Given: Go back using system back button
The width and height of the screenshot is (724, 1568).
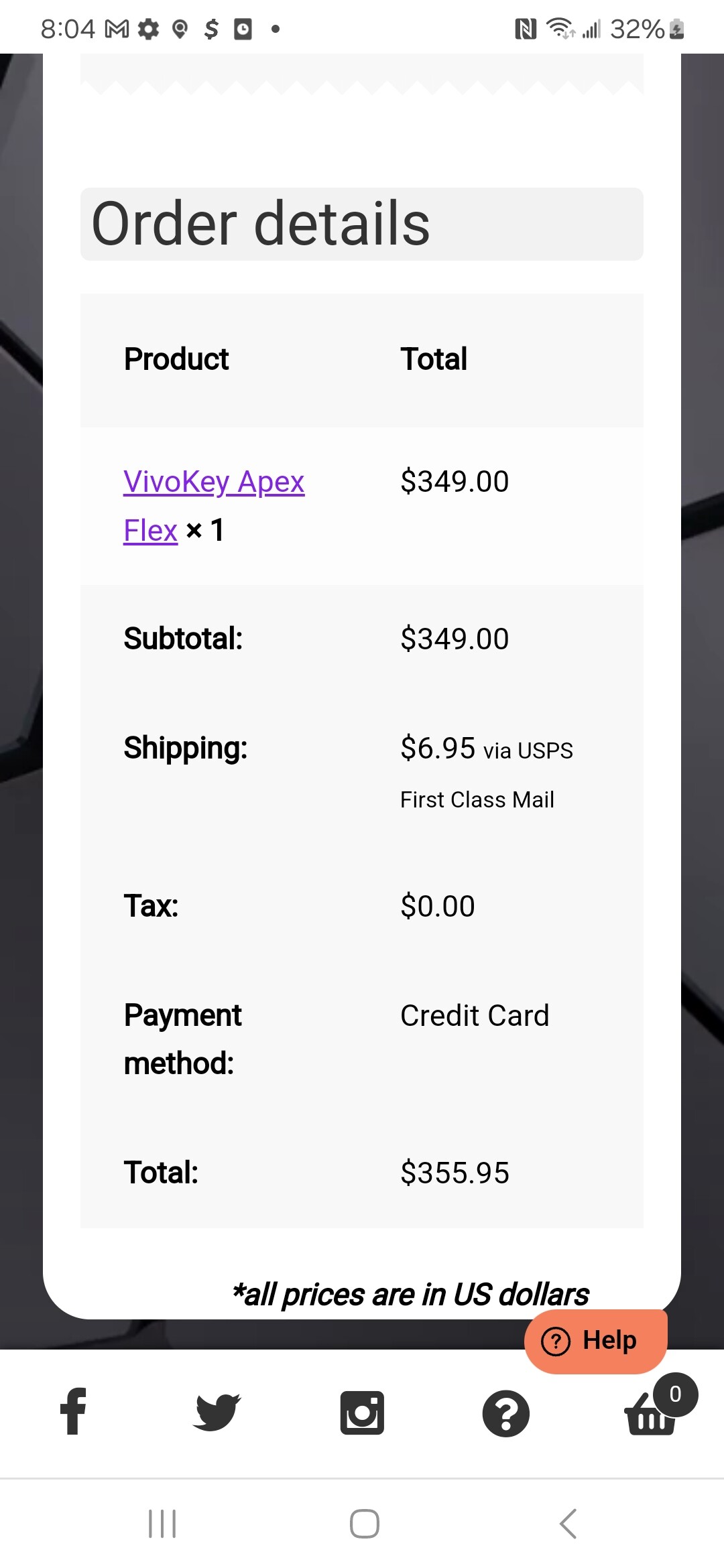Looking at the screenshot, I should click(x=568, y=1524).
